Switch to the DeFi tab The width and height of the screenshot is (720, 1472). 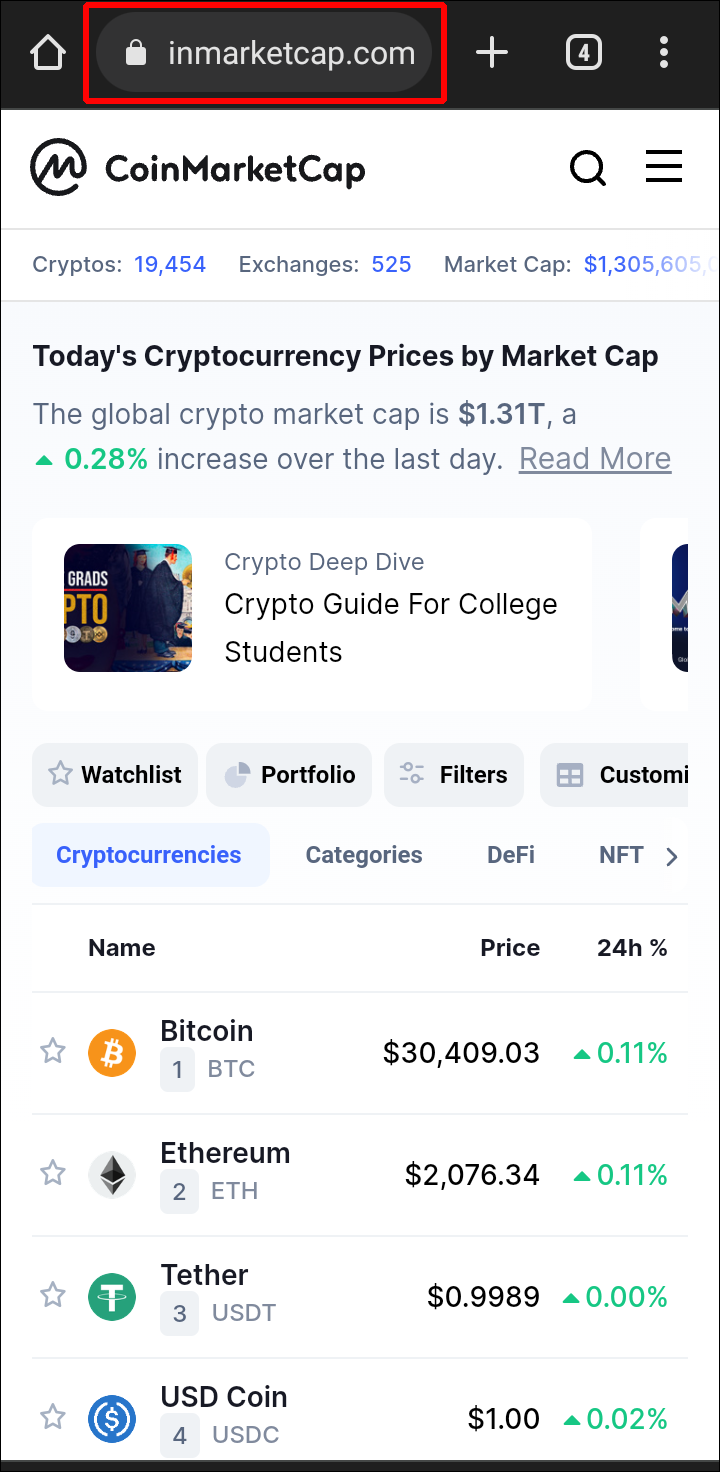tap(510, 855)
